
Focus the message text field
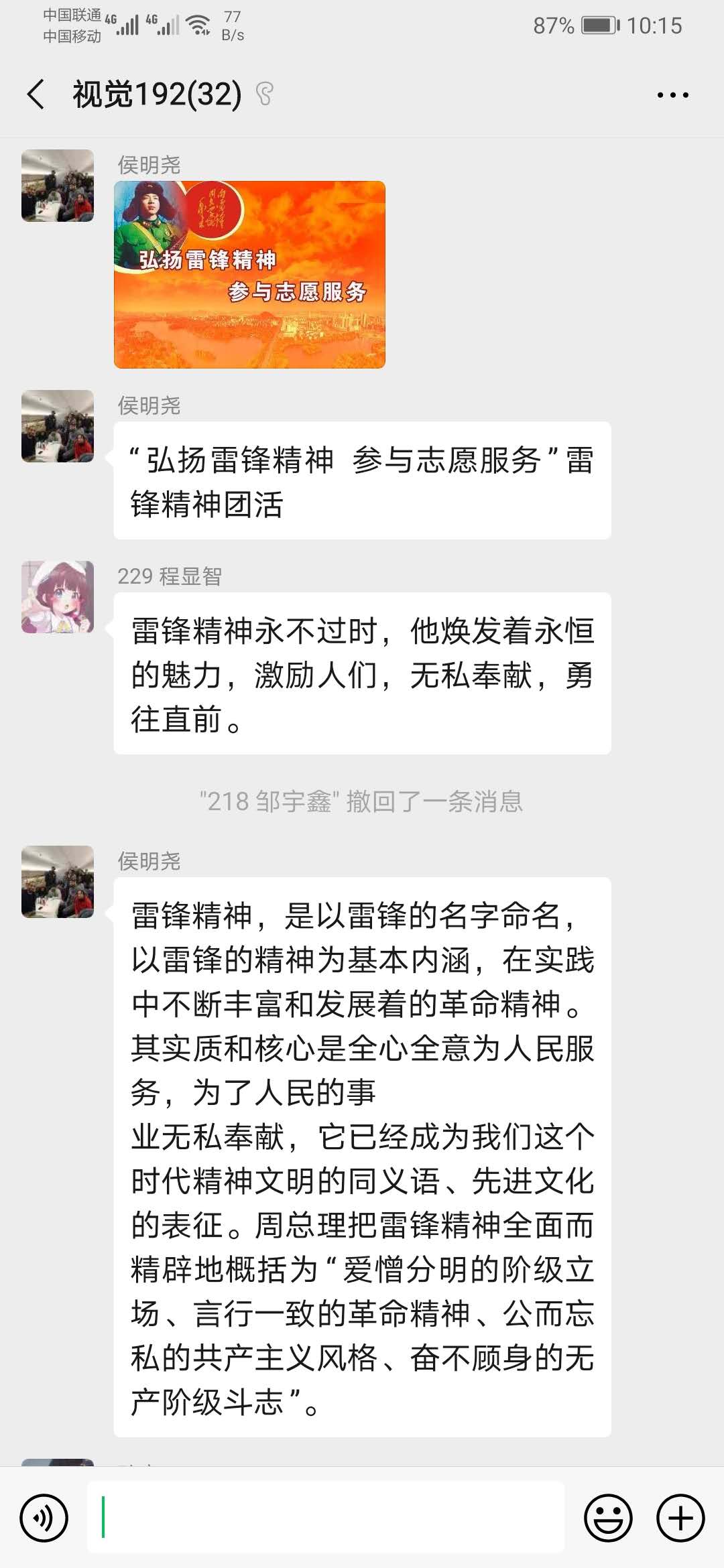326,1518
